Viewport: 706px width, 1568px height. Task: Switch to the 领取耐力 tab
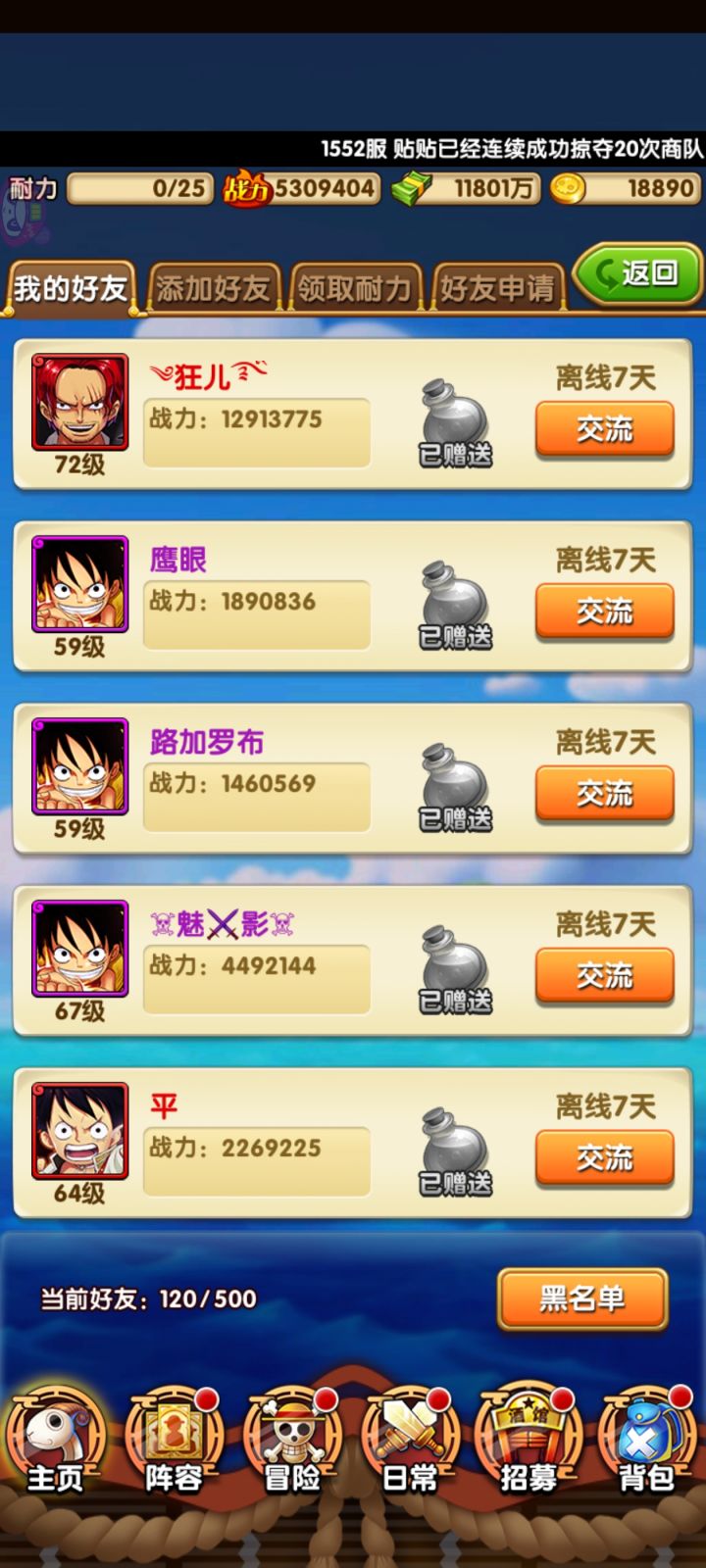click(x=357, y=288)
